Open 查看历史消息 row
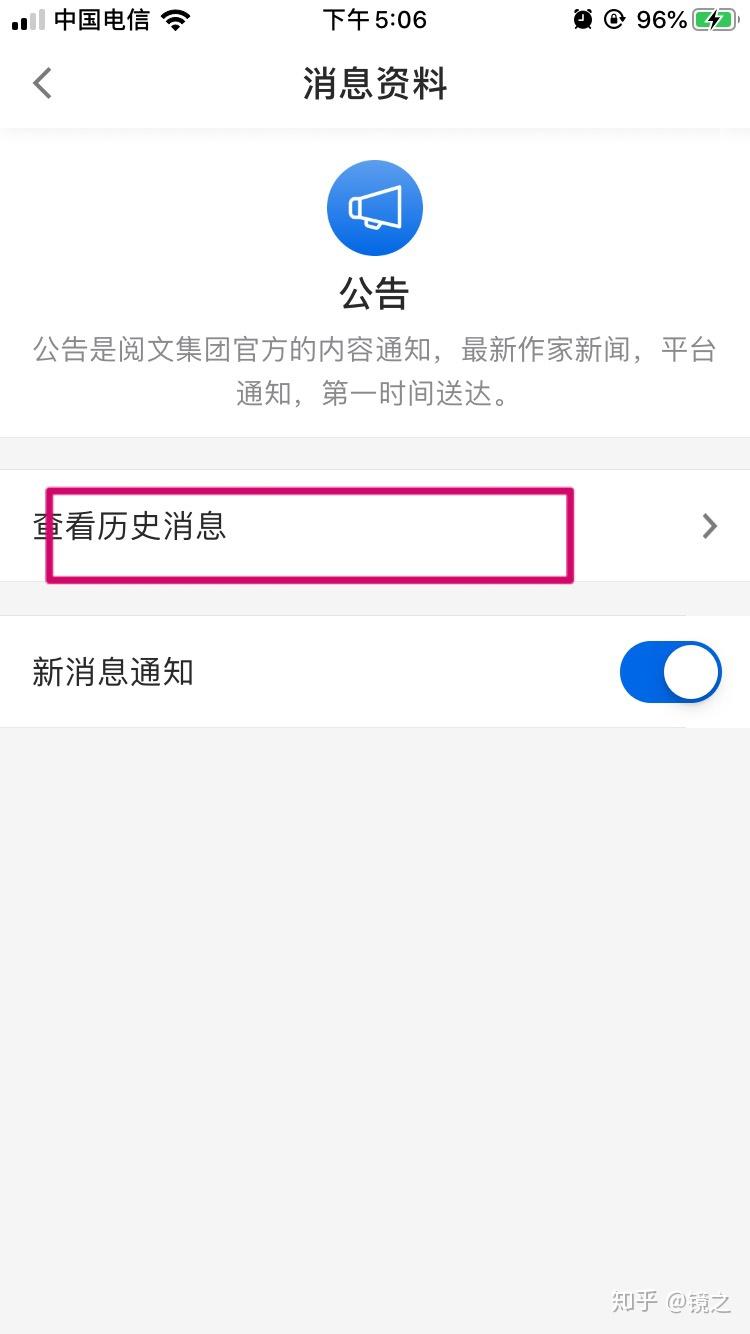 374,526
